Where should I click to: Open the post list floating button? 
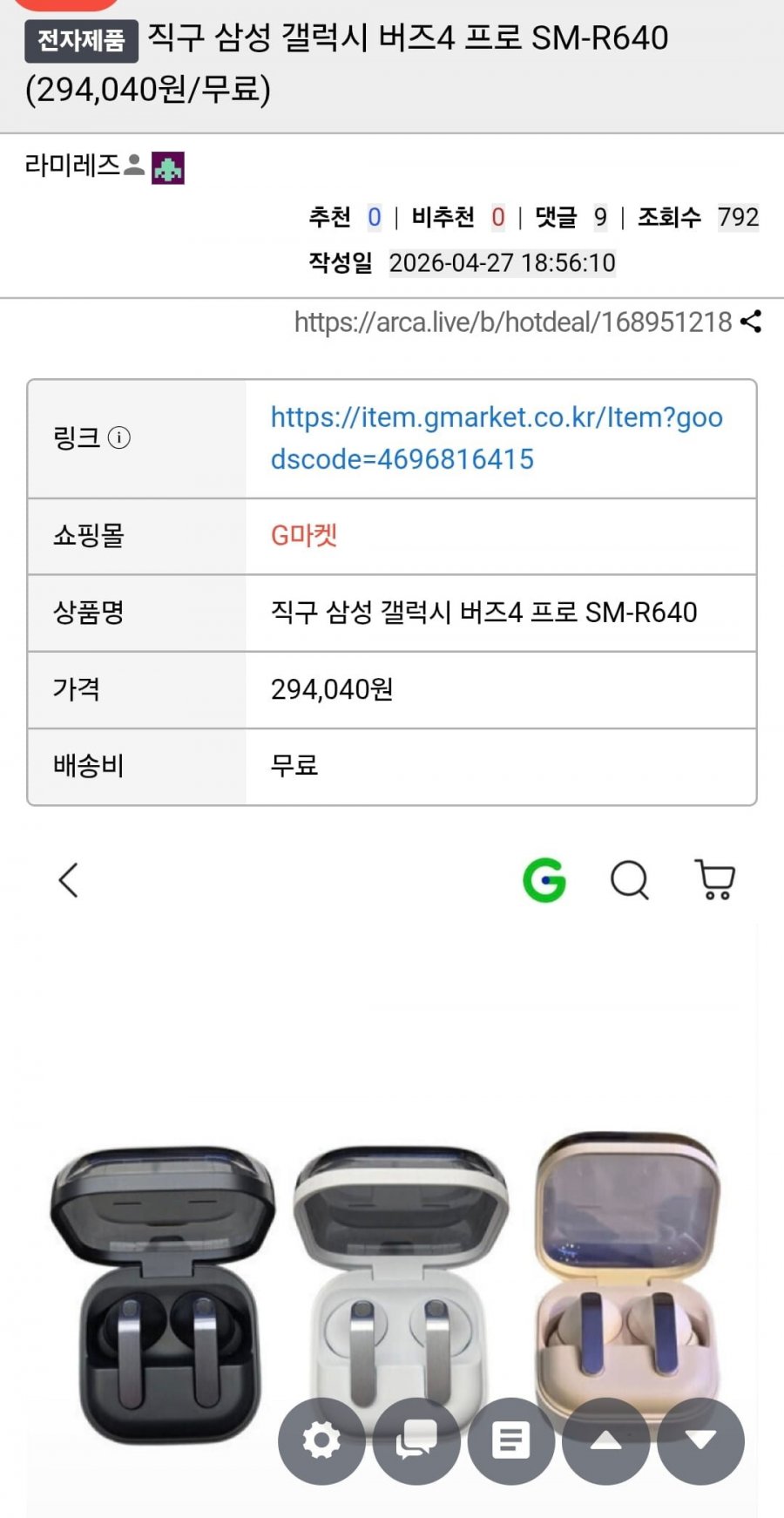coord(511,1440)
